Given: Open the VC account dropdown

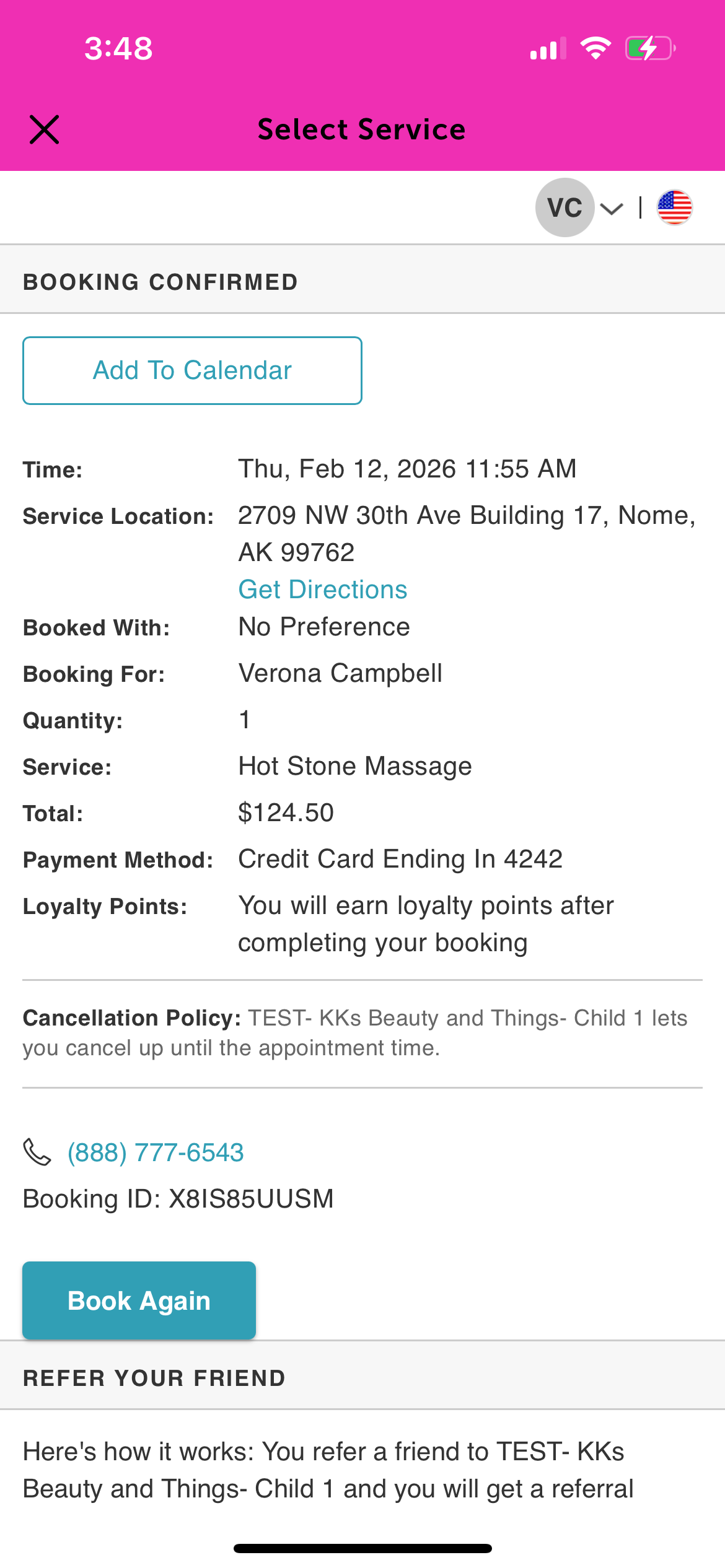Looking at the screenshot, I should [x=579, y=208].
